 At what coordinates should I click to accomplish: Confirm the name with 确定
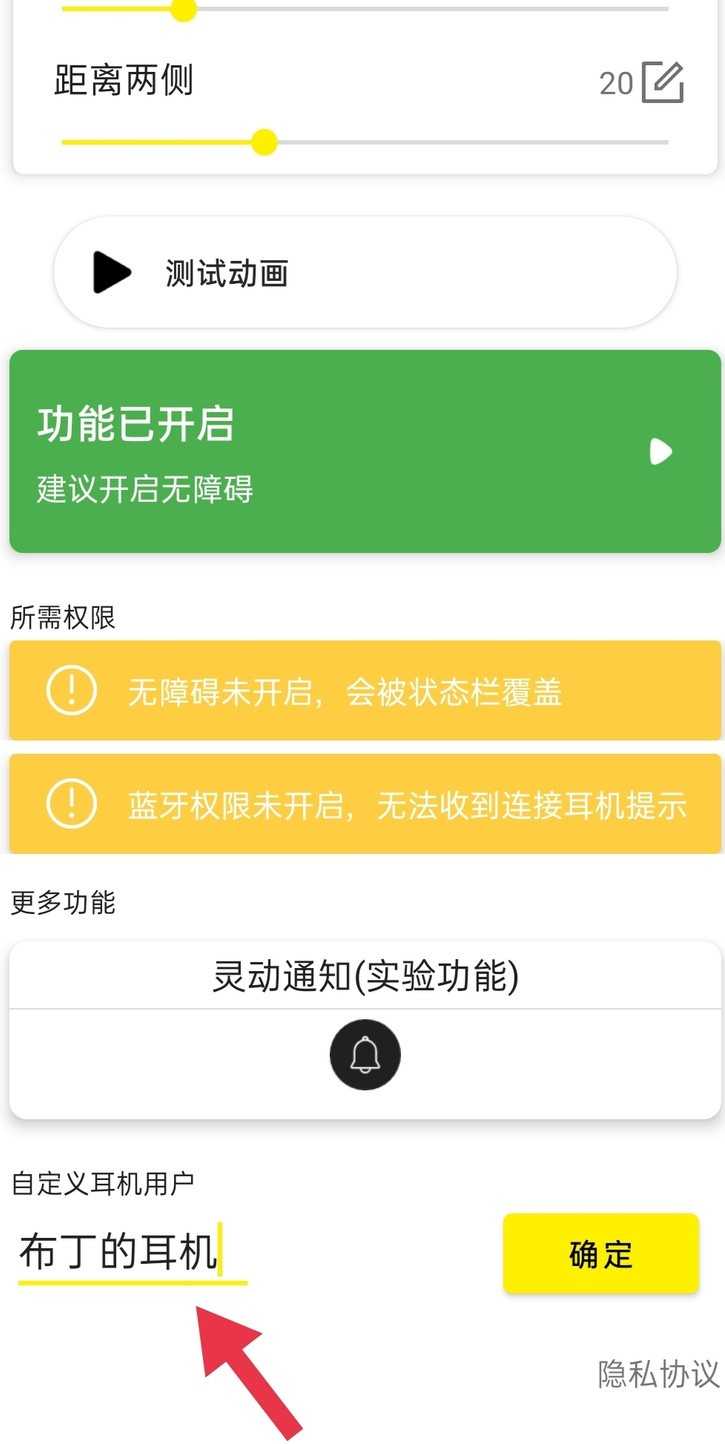[x=601, y=1254]
